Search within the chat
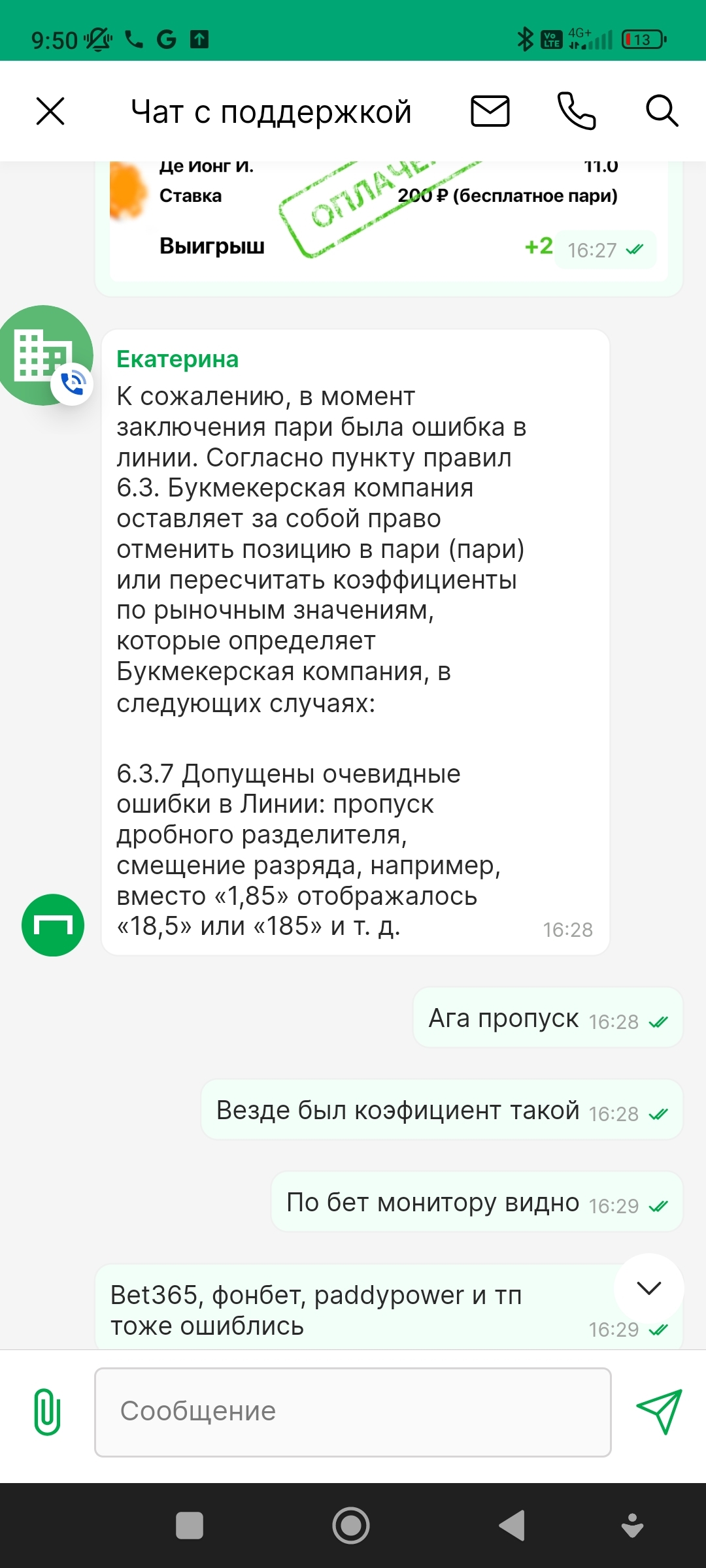This screenshot has height=1568, width=706. point(662,111)
